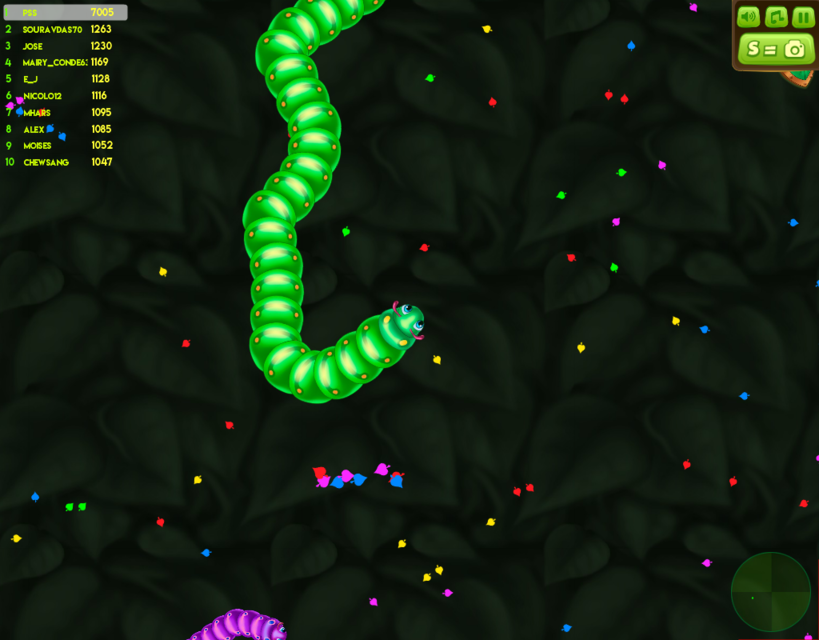Toggle the background music
The image size is (819, 640).
(775, 17)
